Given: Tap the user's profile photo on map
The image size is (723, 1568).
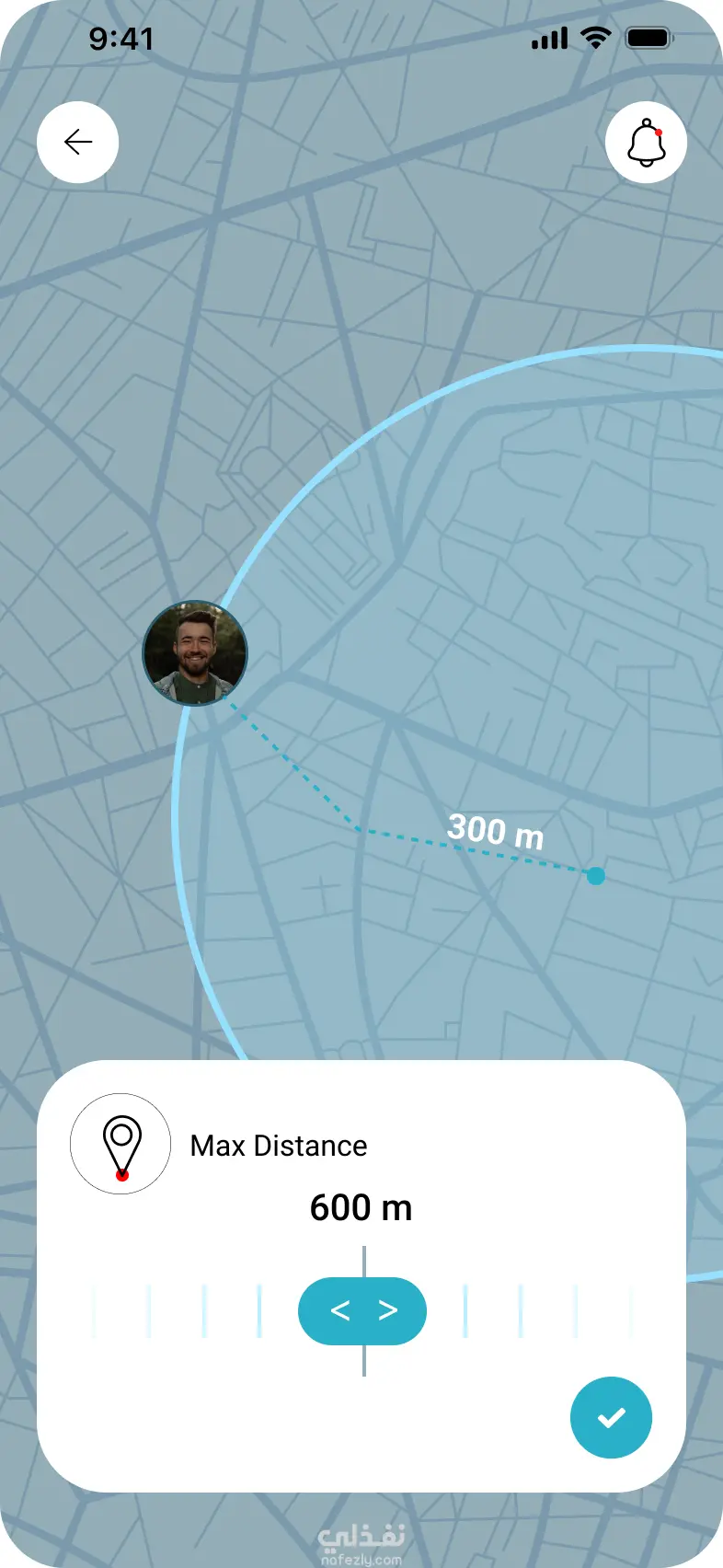Looking at the screenshot, I should 195,653.
